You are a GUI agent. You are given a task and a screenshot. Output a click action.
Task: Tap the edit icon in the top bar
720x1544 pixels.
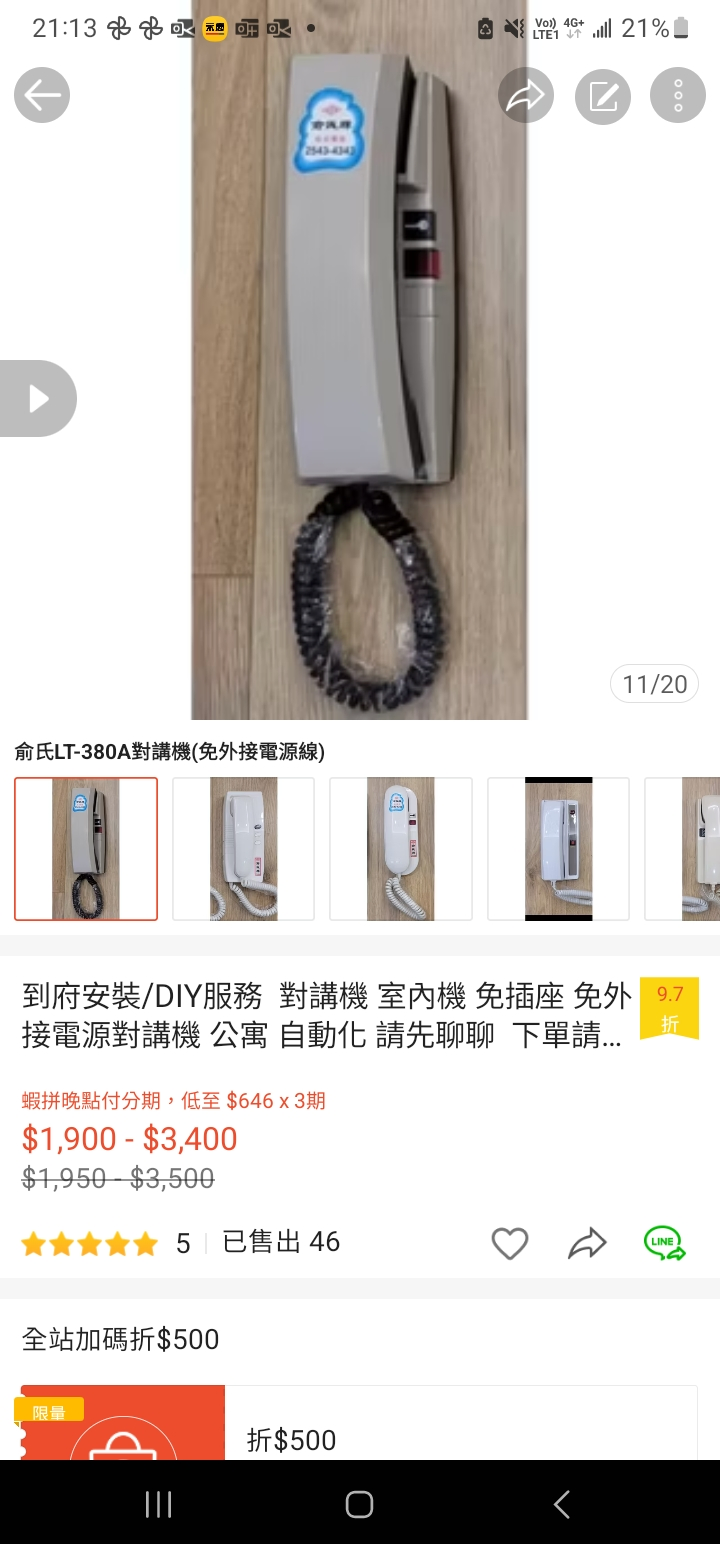[x=603, y=96]
